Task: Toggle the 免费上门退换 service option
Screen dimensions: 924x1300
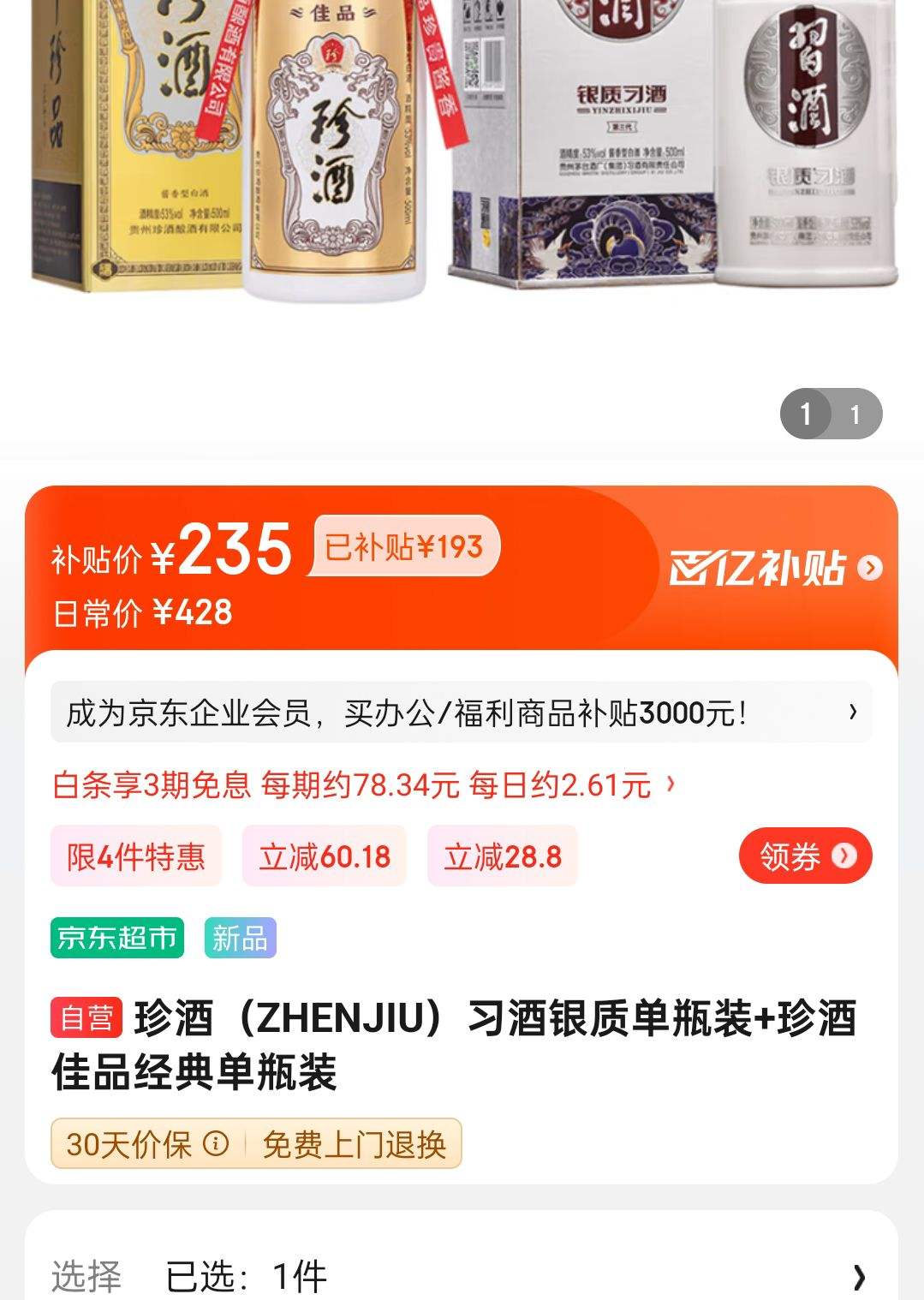Action: click(355, 1142)
